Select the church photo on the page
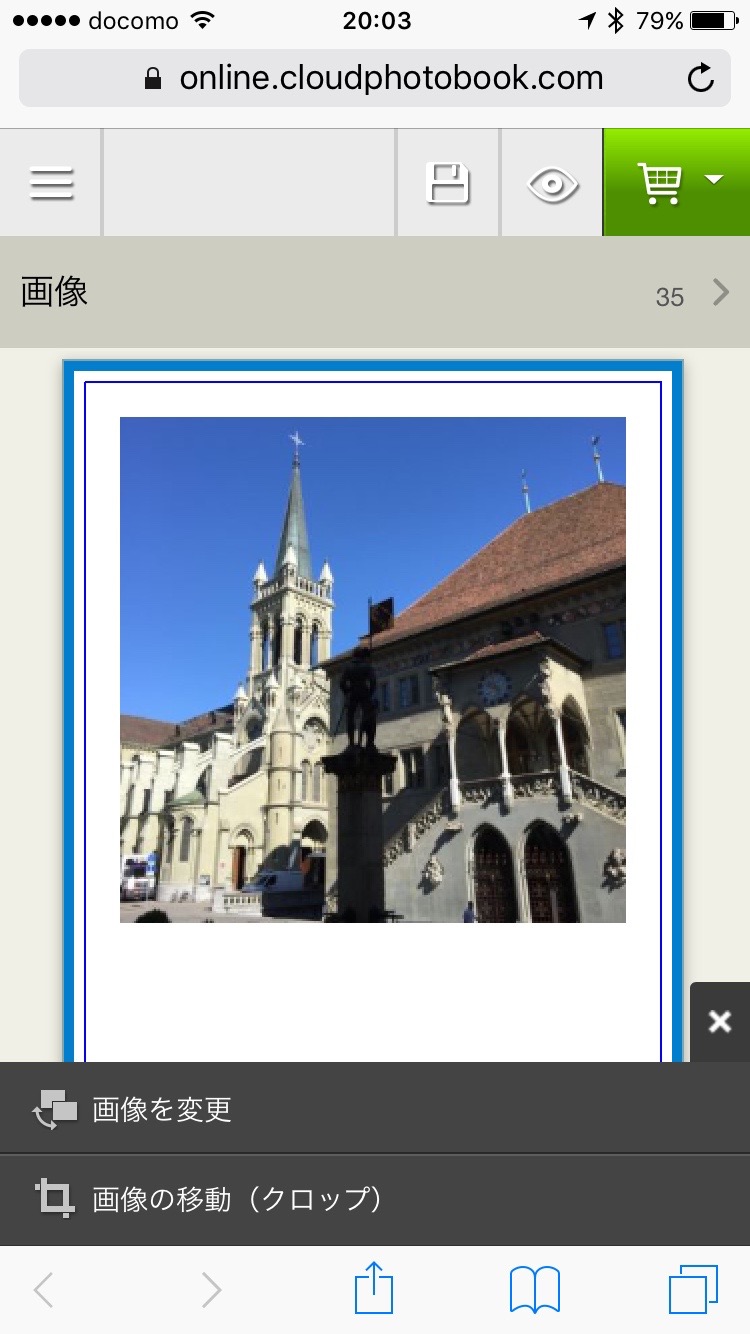 point(372,669)
